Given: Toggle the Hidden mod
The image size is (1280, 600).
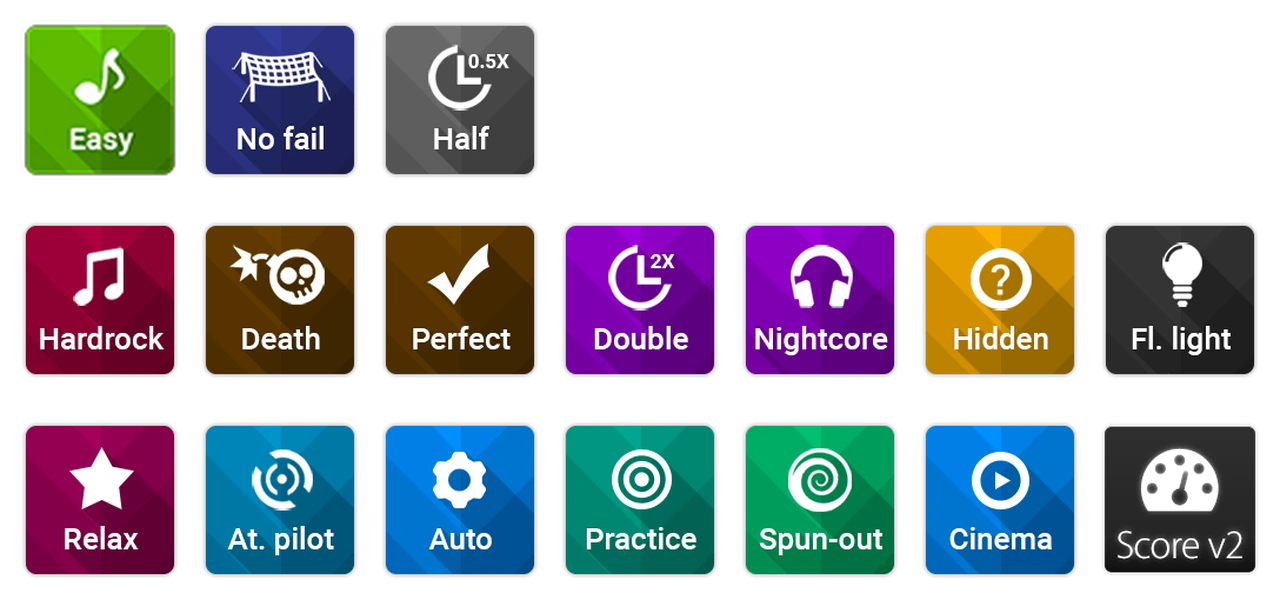Looking at the screenshot, I should [1000, 300].
